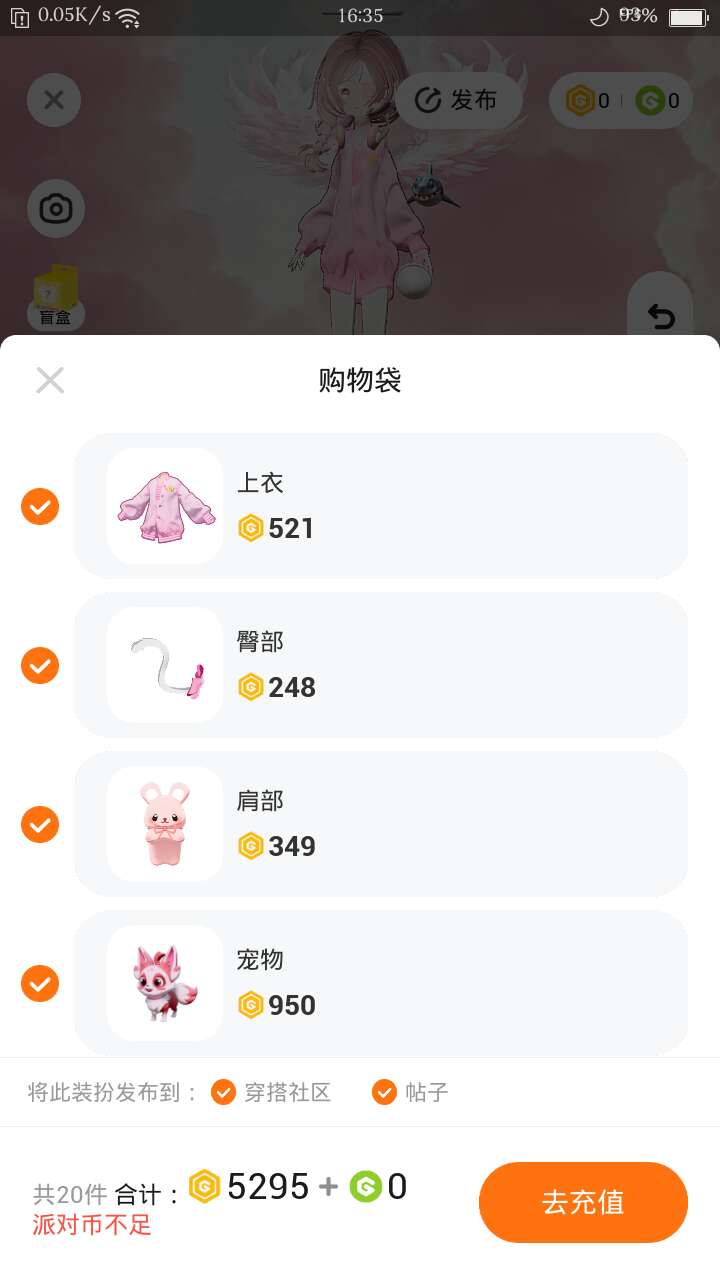The image size is (720, 1280).
Task: Tap 去充值 to recharge coins
Action: (x=583, y=1202)
